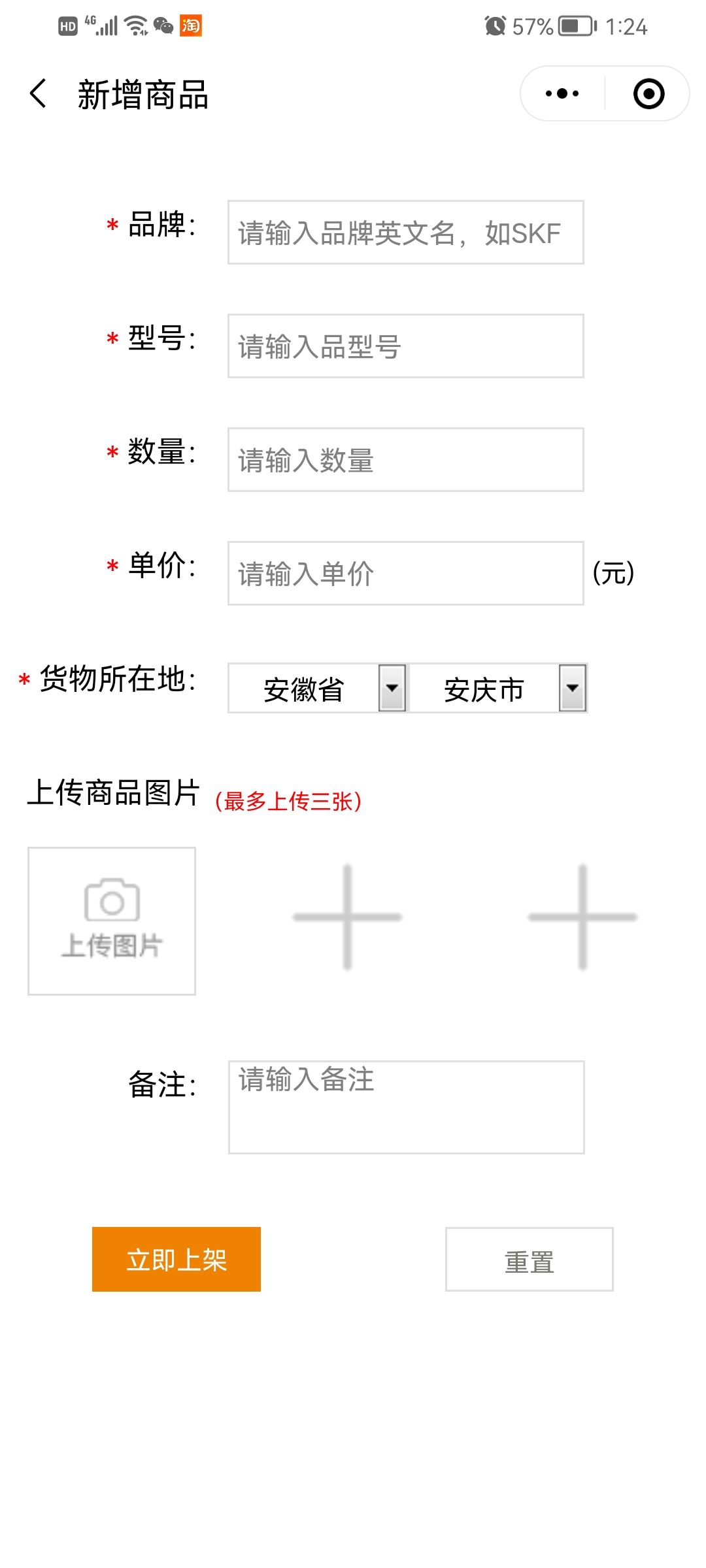Viewport: 706px width, 1568px height.
Task: Close the mini program via circle icon
Action: pyautogui.click(x=648, y=94)
